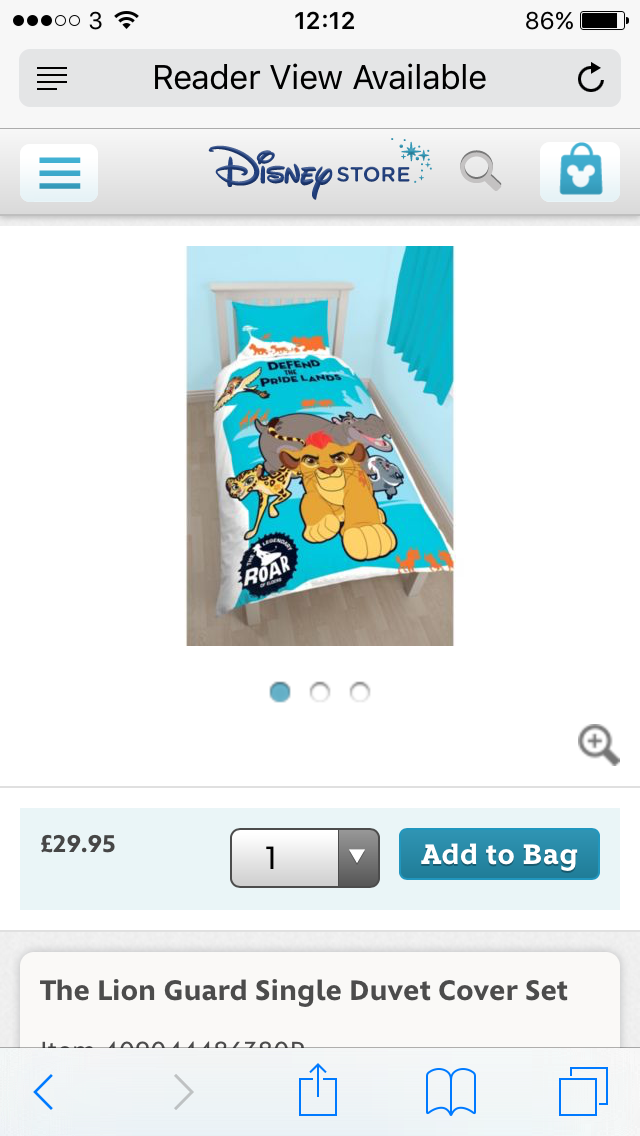Open the hamburger navigation menu
The height and width of the screenshot is (1136, 640).
pyautogui.click(x=59, y=173)
